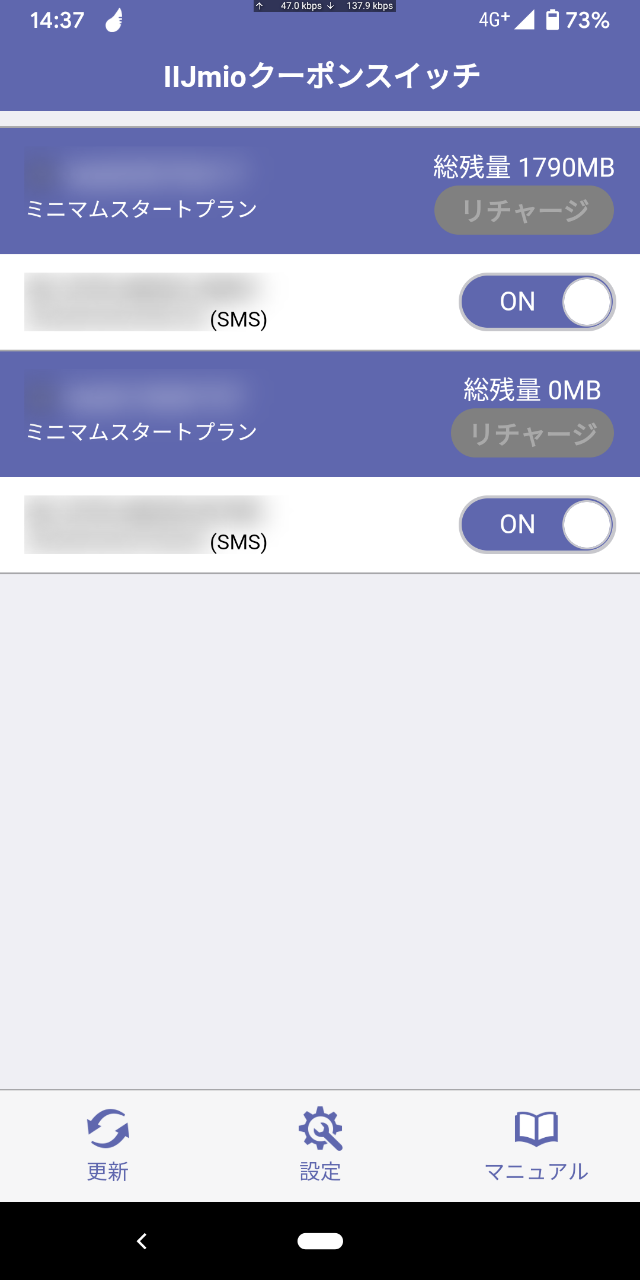Tap リチャージ button beside 総残量 1790MB
This screenshot has width=640, height=1280.
tap(524, 210)
